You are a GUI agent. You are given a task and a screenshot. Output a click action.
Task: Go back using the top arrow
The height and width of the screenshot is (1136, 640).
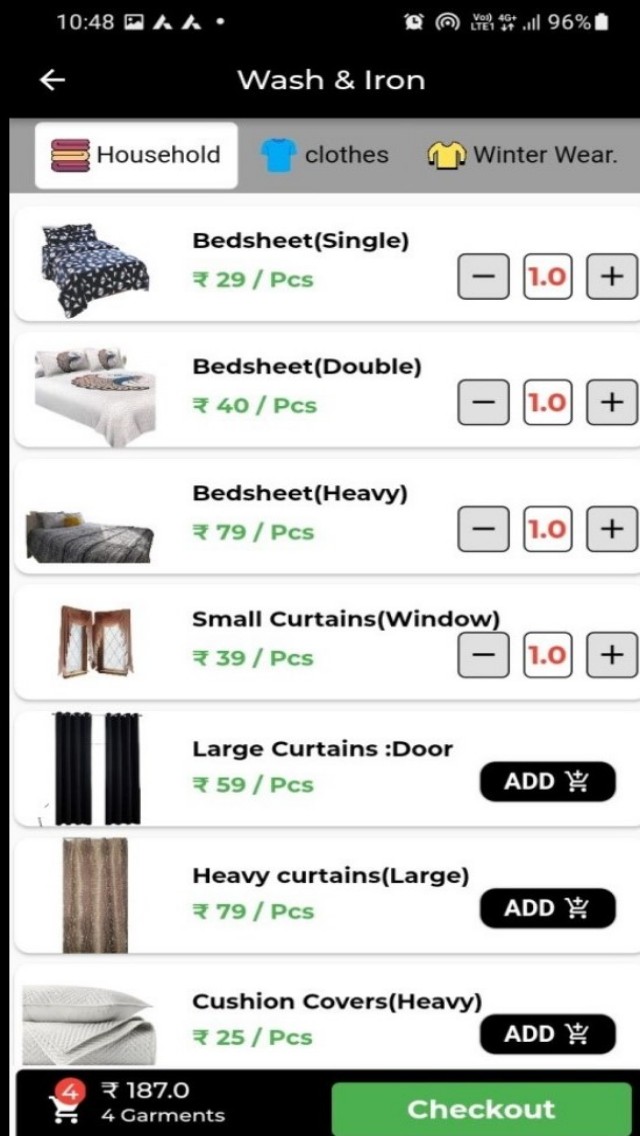[52, 81]
